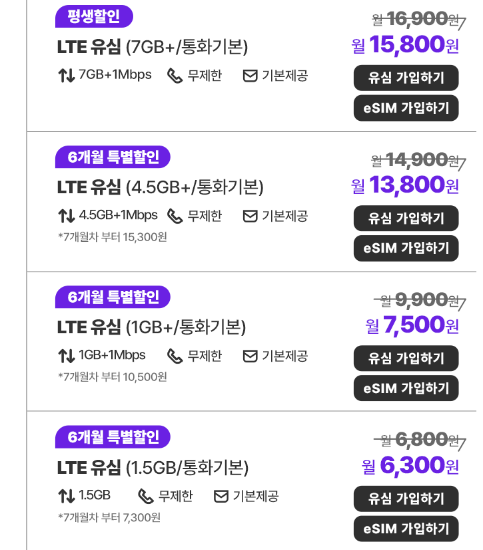
Task: Open the LTE 유심 (4.5GB+/통화기본) plan details
Action: click(x=160, y=187)
